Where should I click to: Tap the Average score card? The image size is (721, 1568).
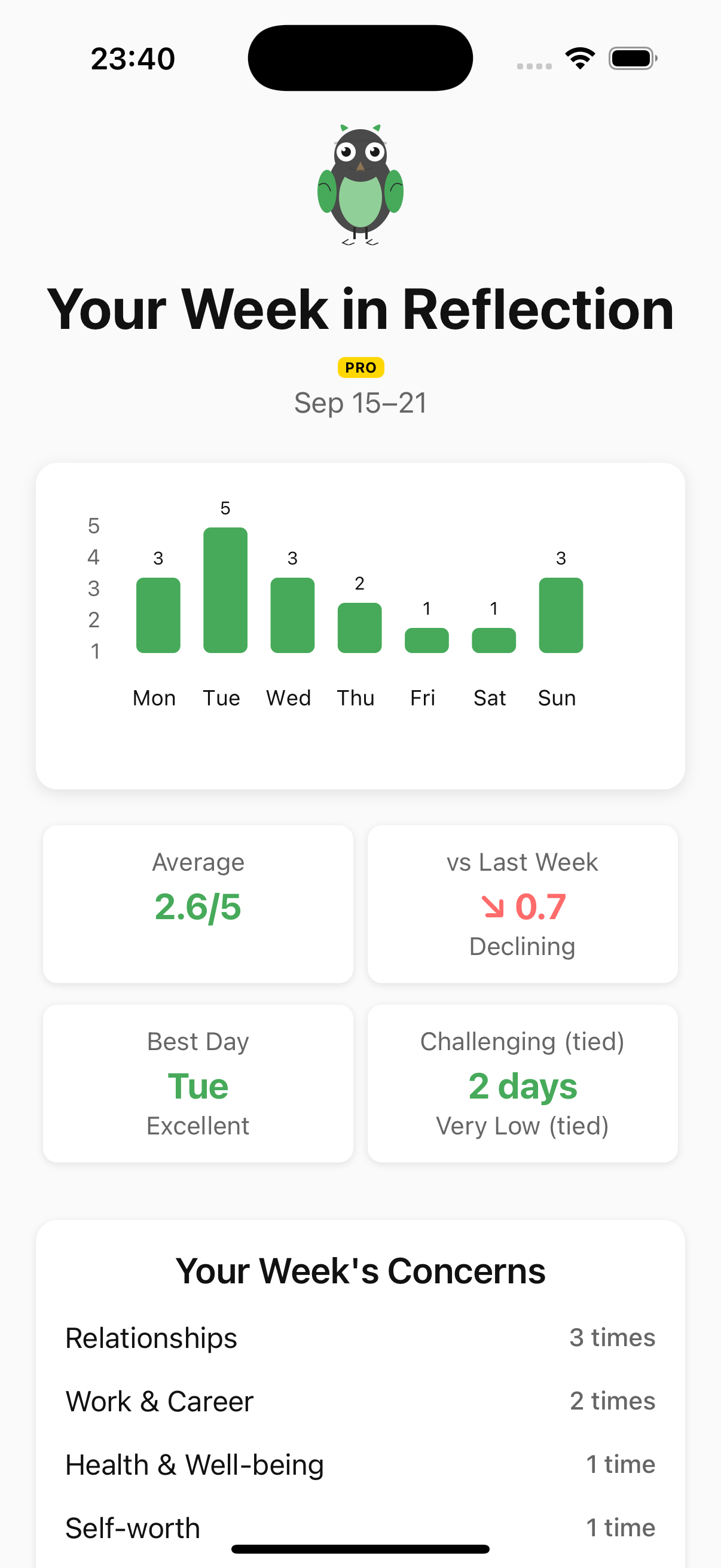coord(198,905)
